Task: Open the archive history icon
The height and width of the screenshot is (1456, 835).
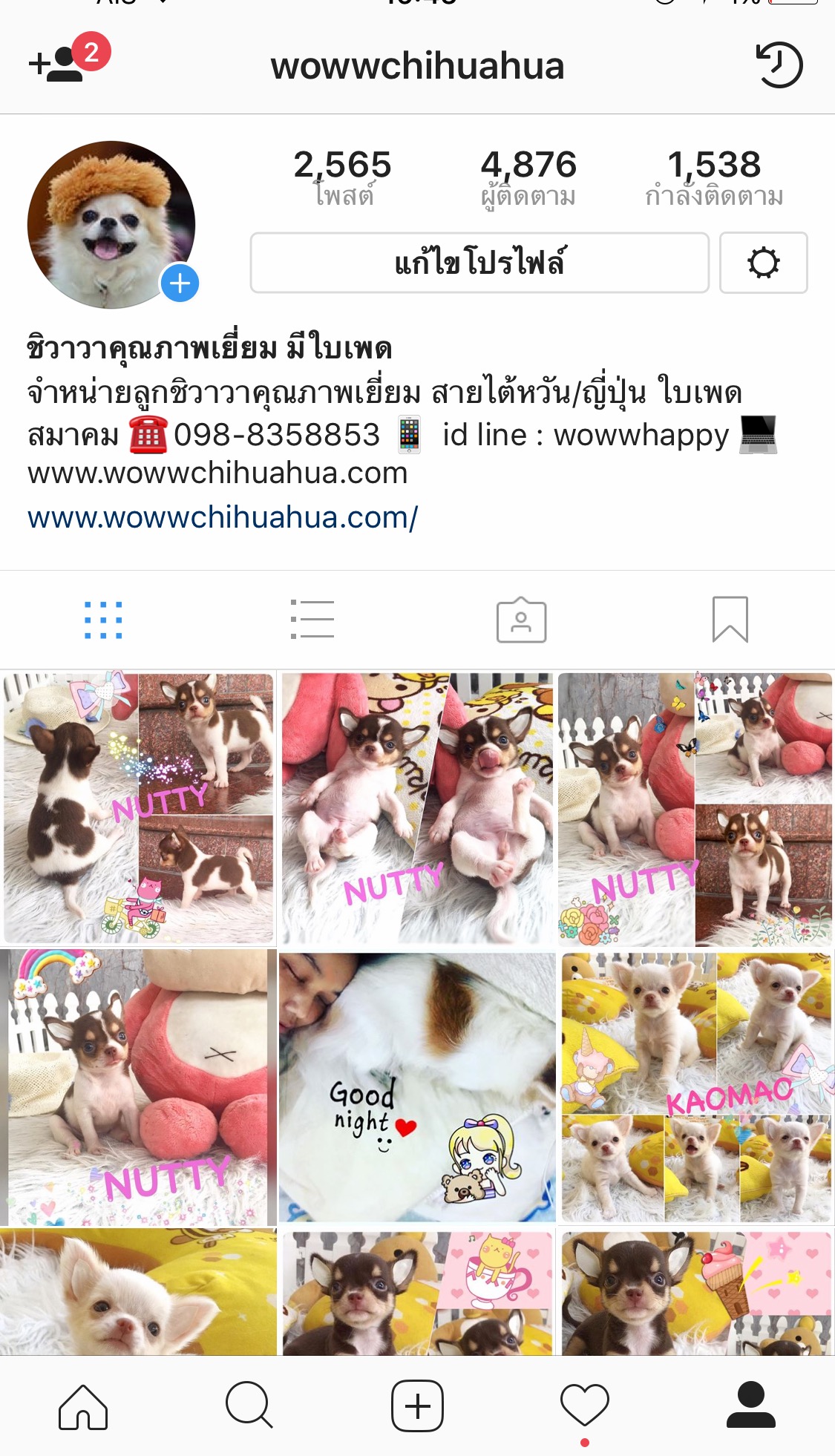Action: pos(779,65)
